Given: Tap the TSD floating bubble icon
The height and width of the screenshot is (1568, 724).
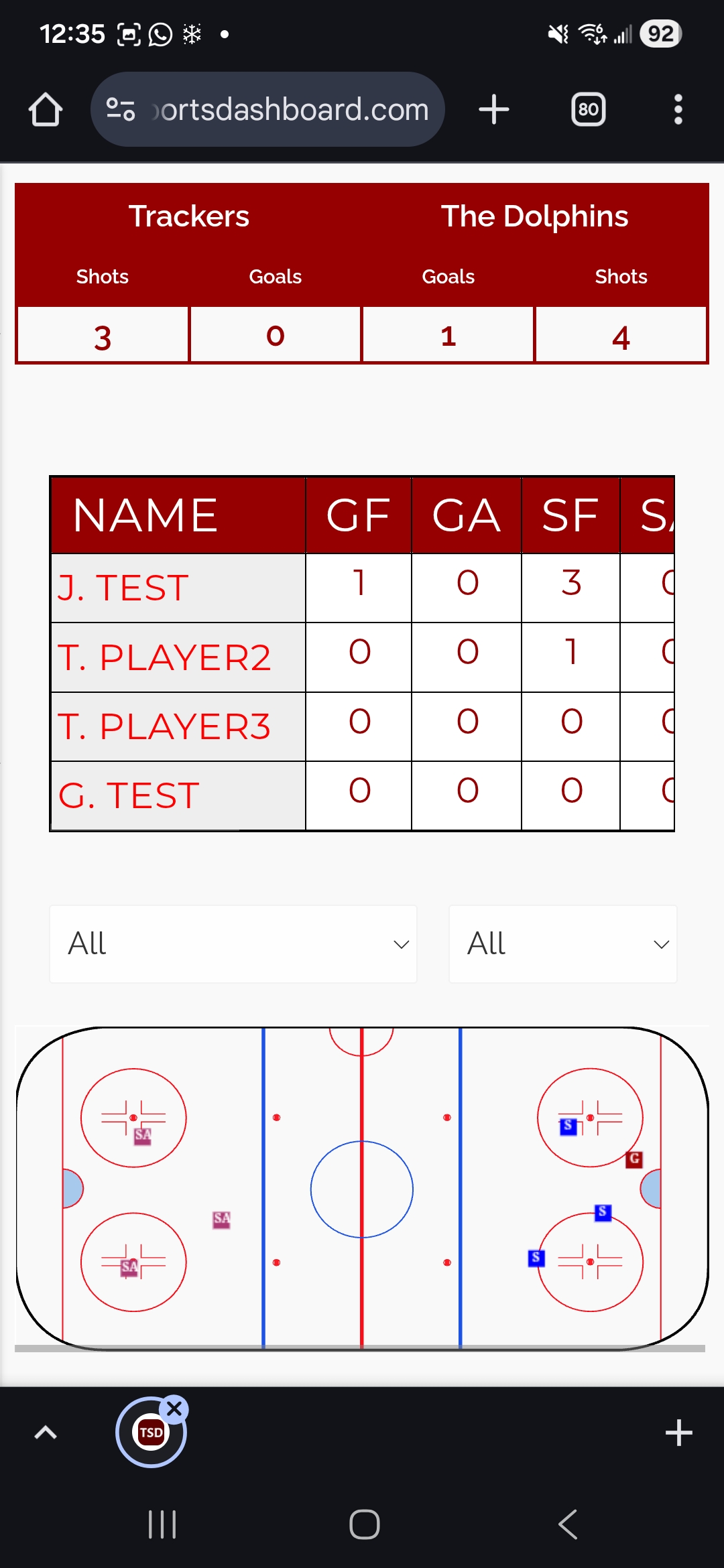Looking at the screenshot, I should tap(151, 1431).
